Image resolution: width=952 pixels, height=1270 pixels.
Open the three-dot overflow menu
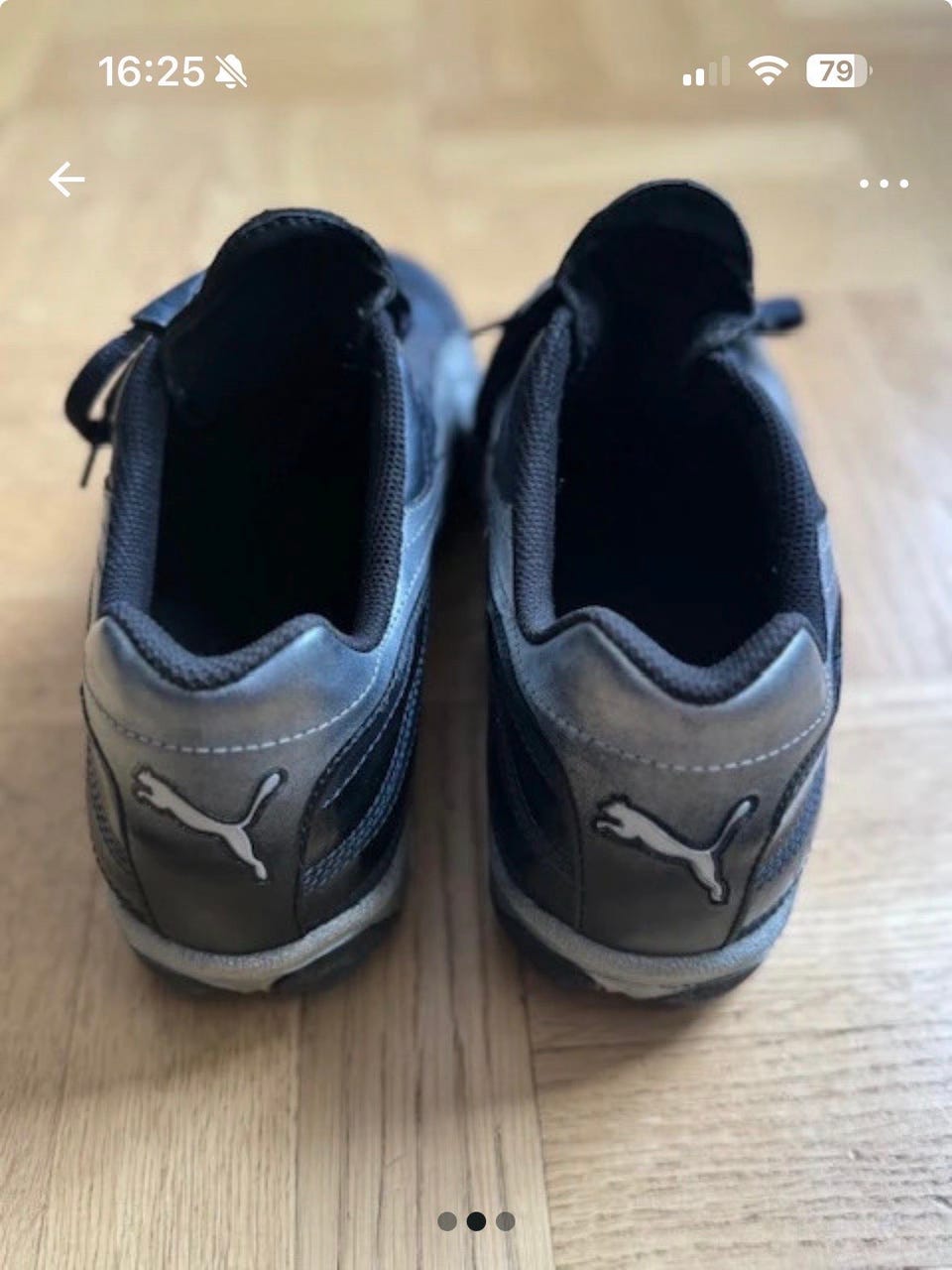[x=883, y=184]
